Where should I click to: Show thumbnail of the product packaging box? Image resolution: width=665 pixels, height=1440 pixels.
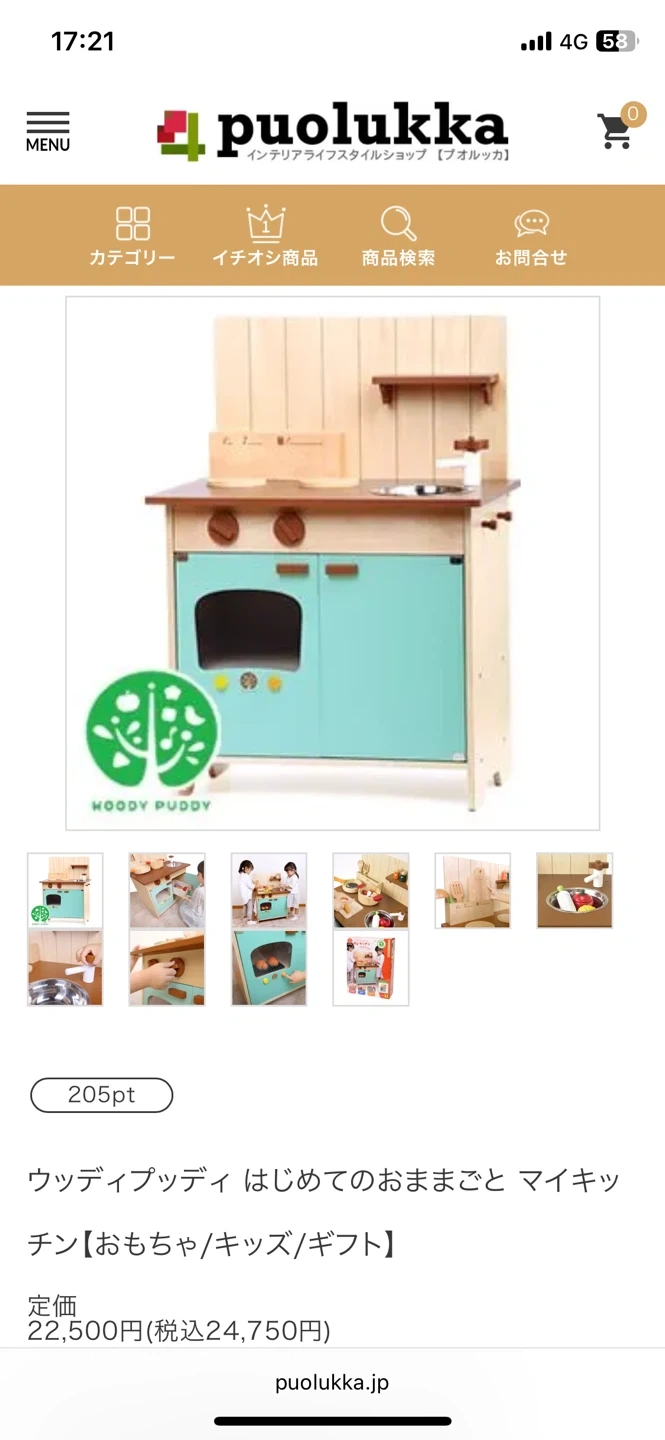(x=371, y=968)
